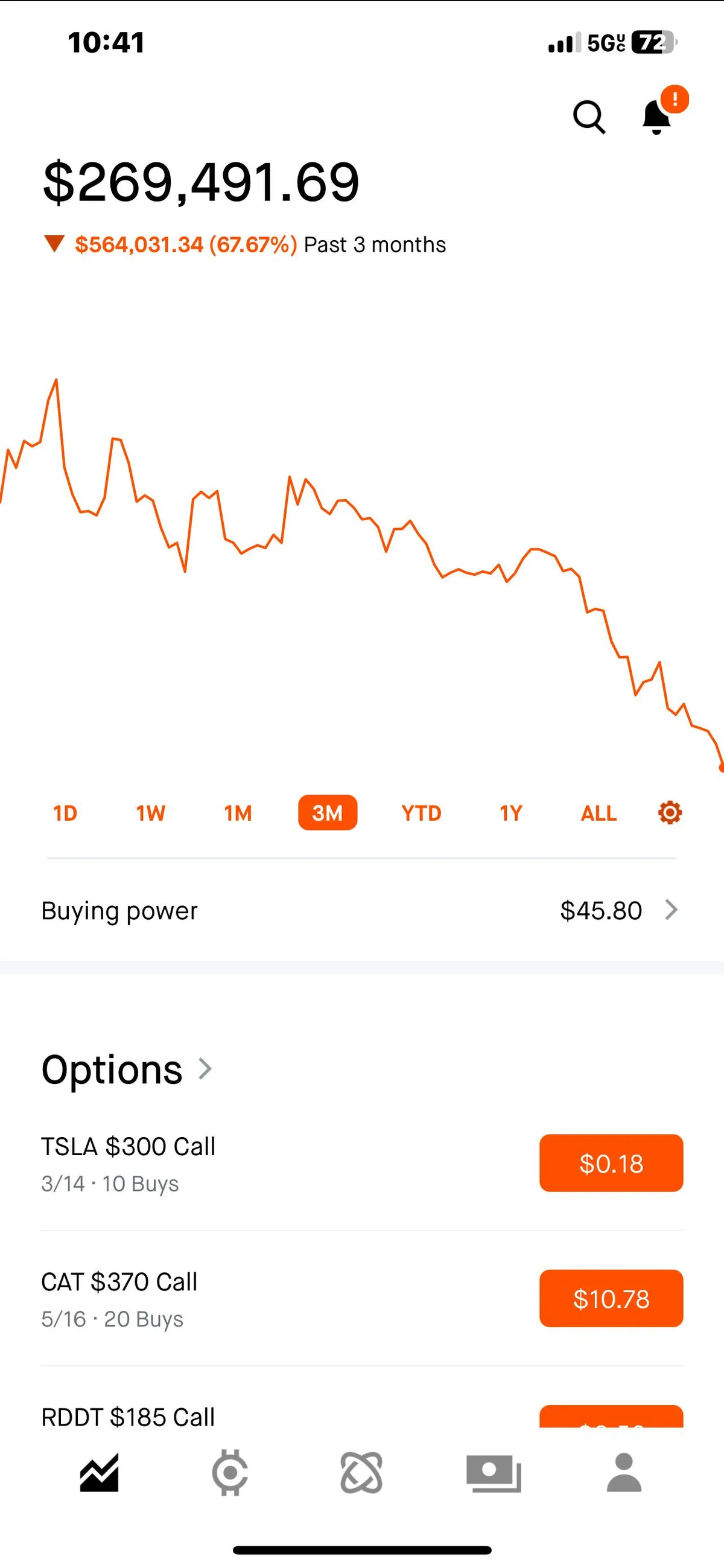
Task: Open the search magnifying glass icon
Action: pos(588,117)
